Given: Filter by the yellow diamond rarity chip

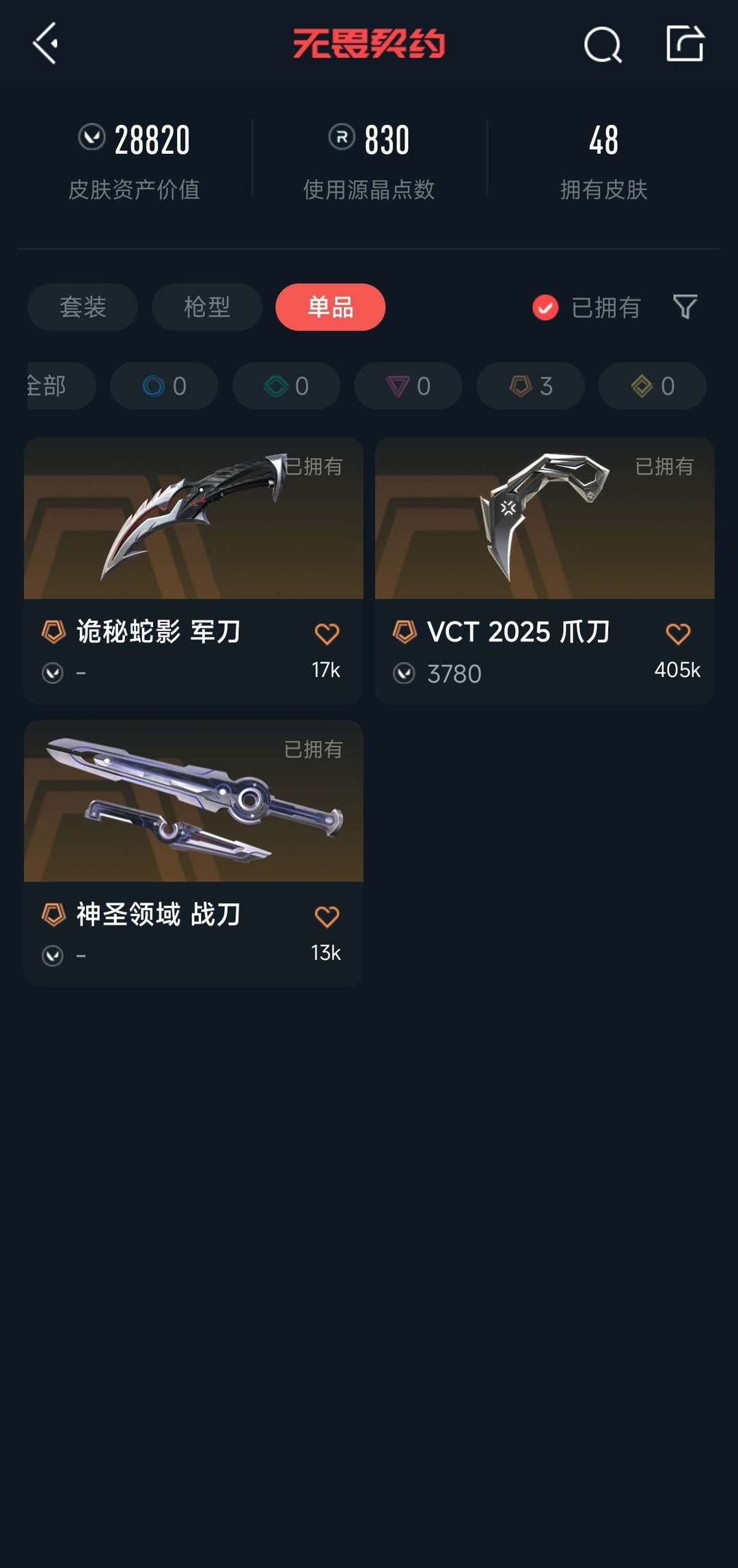Looking at the screenshot, I should 653,386.
